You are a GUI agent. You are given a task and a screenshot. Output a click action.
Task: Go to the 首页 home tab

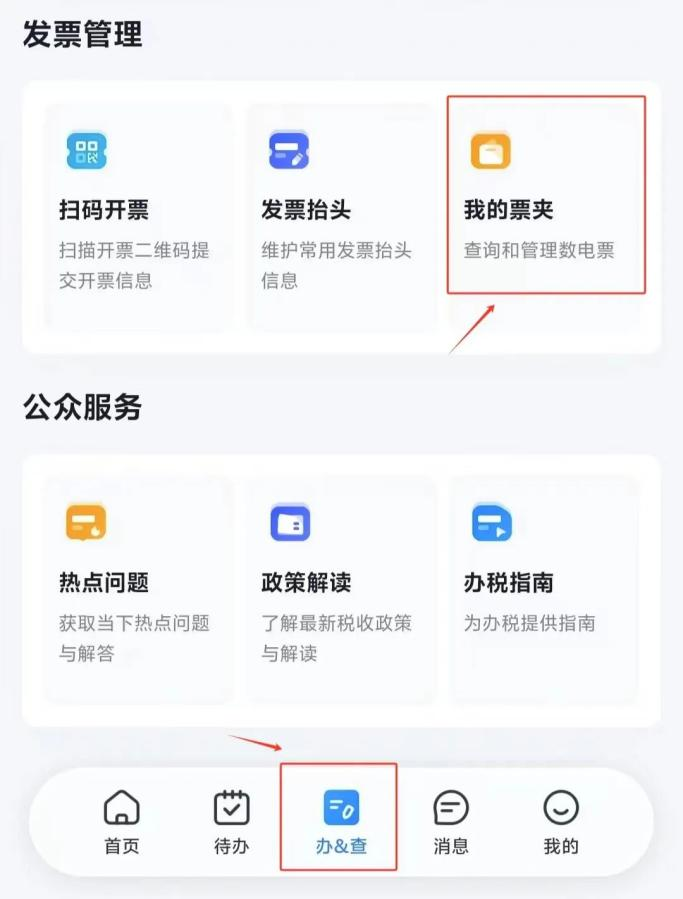pos(122,822)
